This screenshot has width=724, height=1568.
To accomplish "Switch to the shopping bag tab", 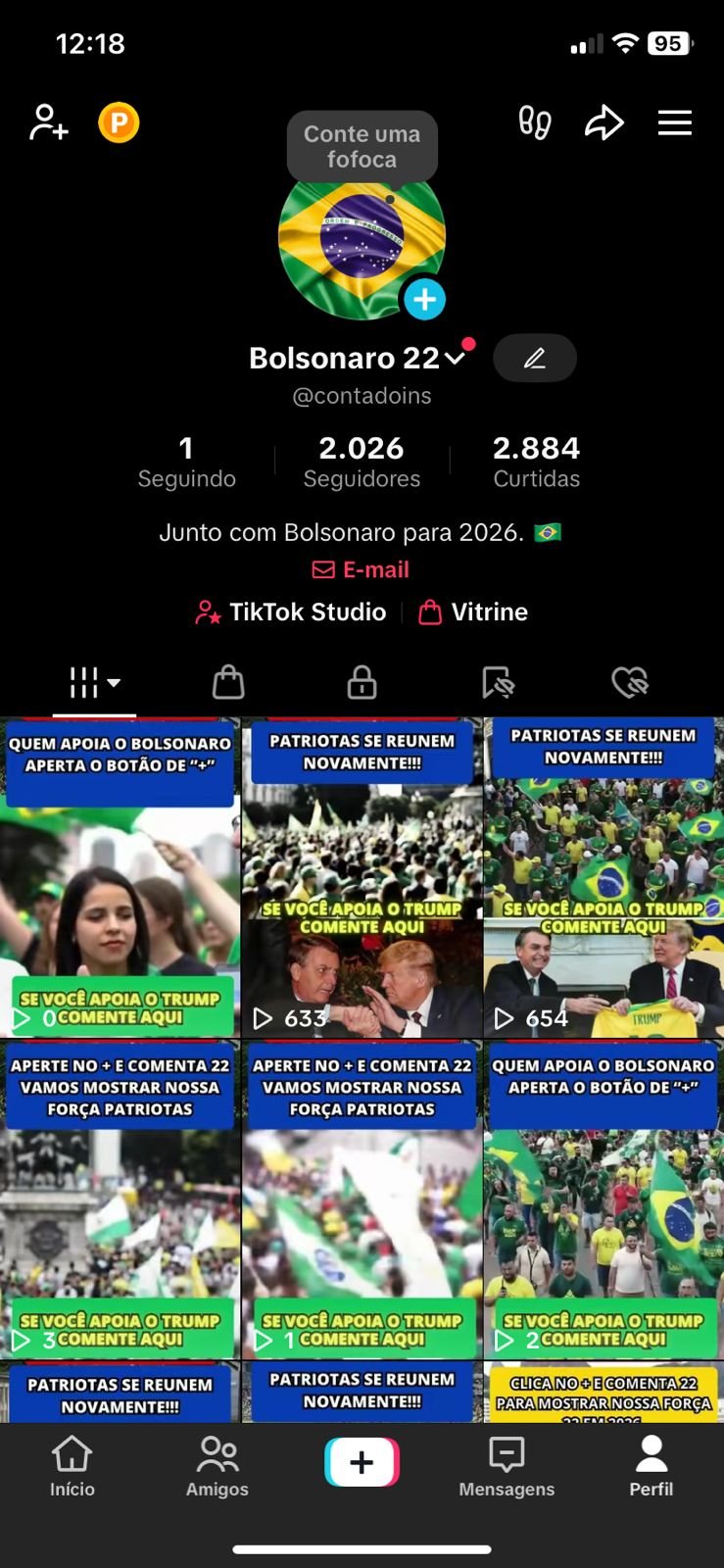I will [228, 682].
